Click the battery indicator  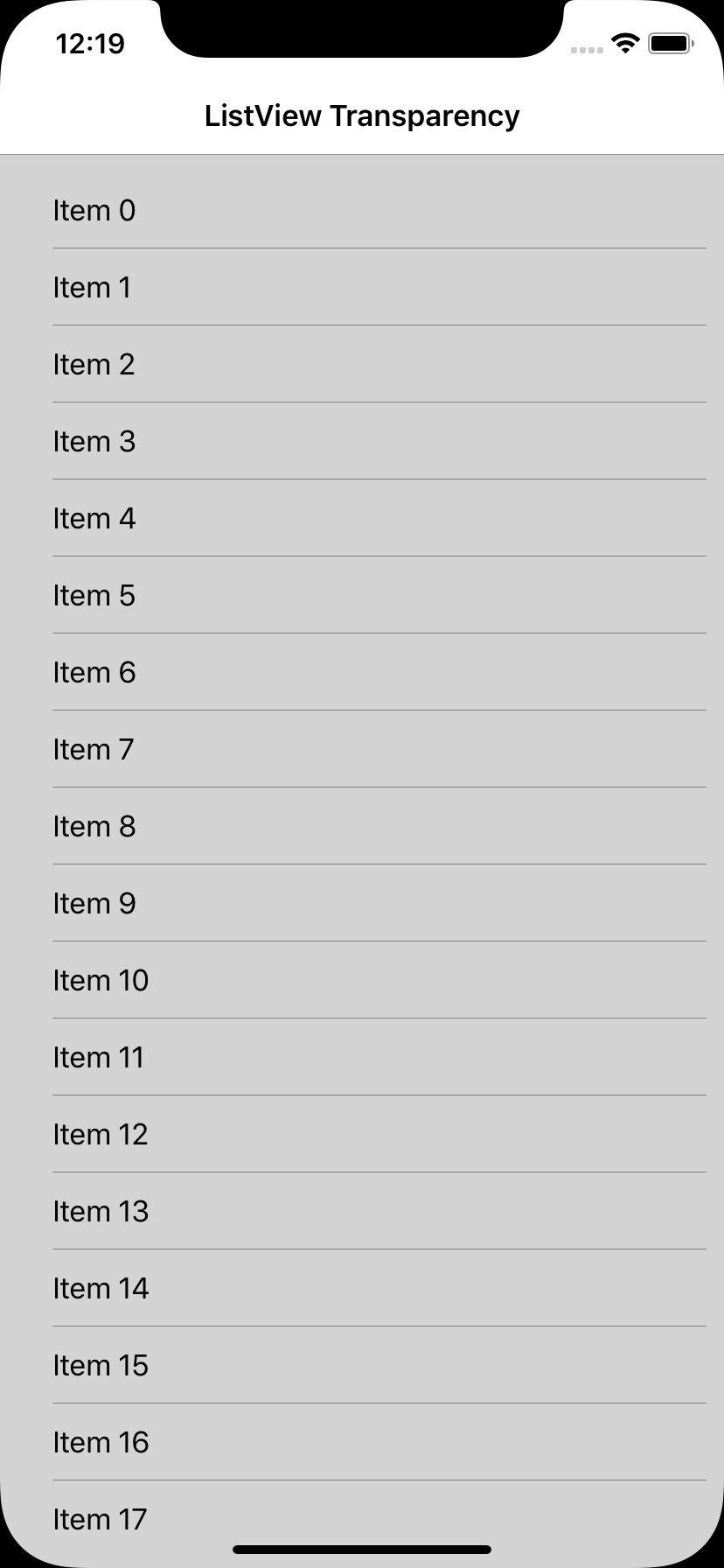[670, 42]
